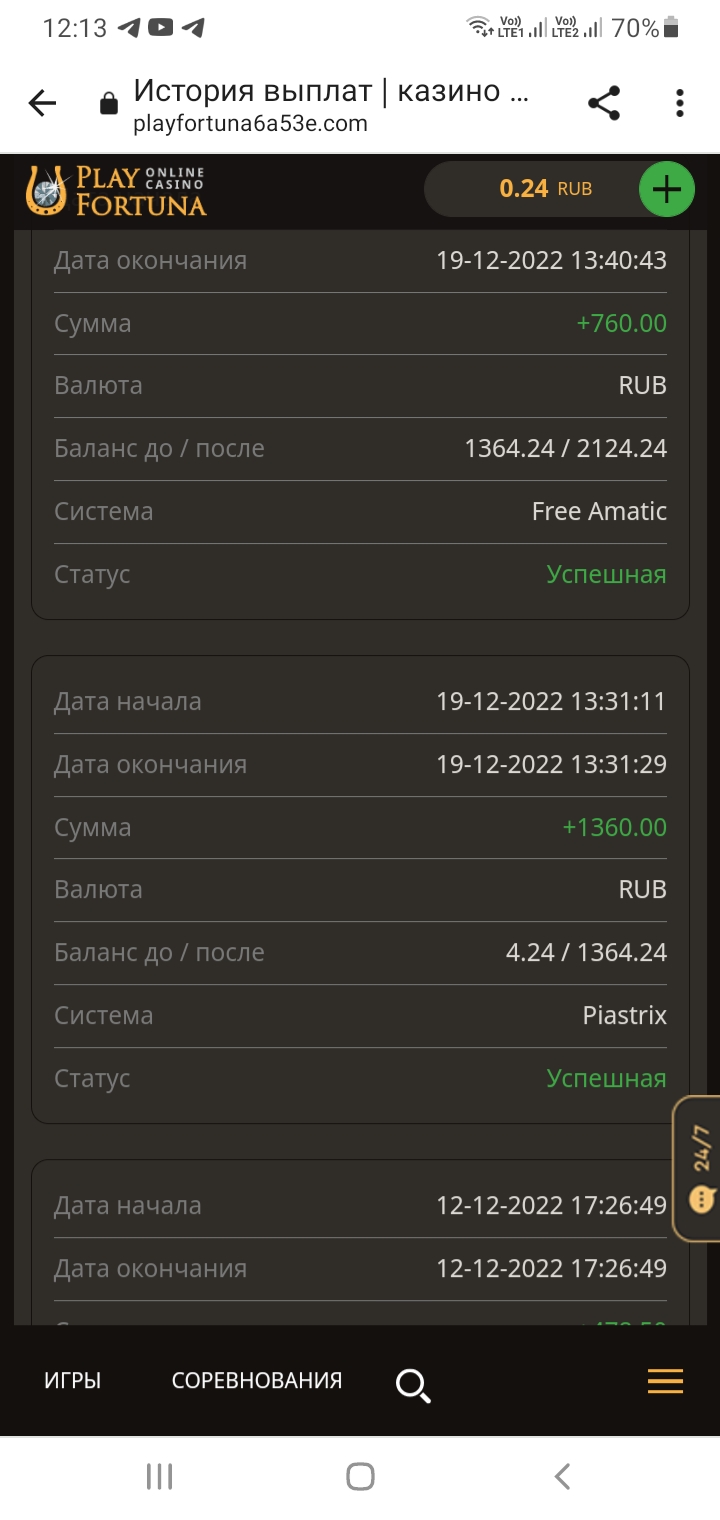Open the hamburger menu
This screenshot has height=1520, width=720.
click(665, 1381)
